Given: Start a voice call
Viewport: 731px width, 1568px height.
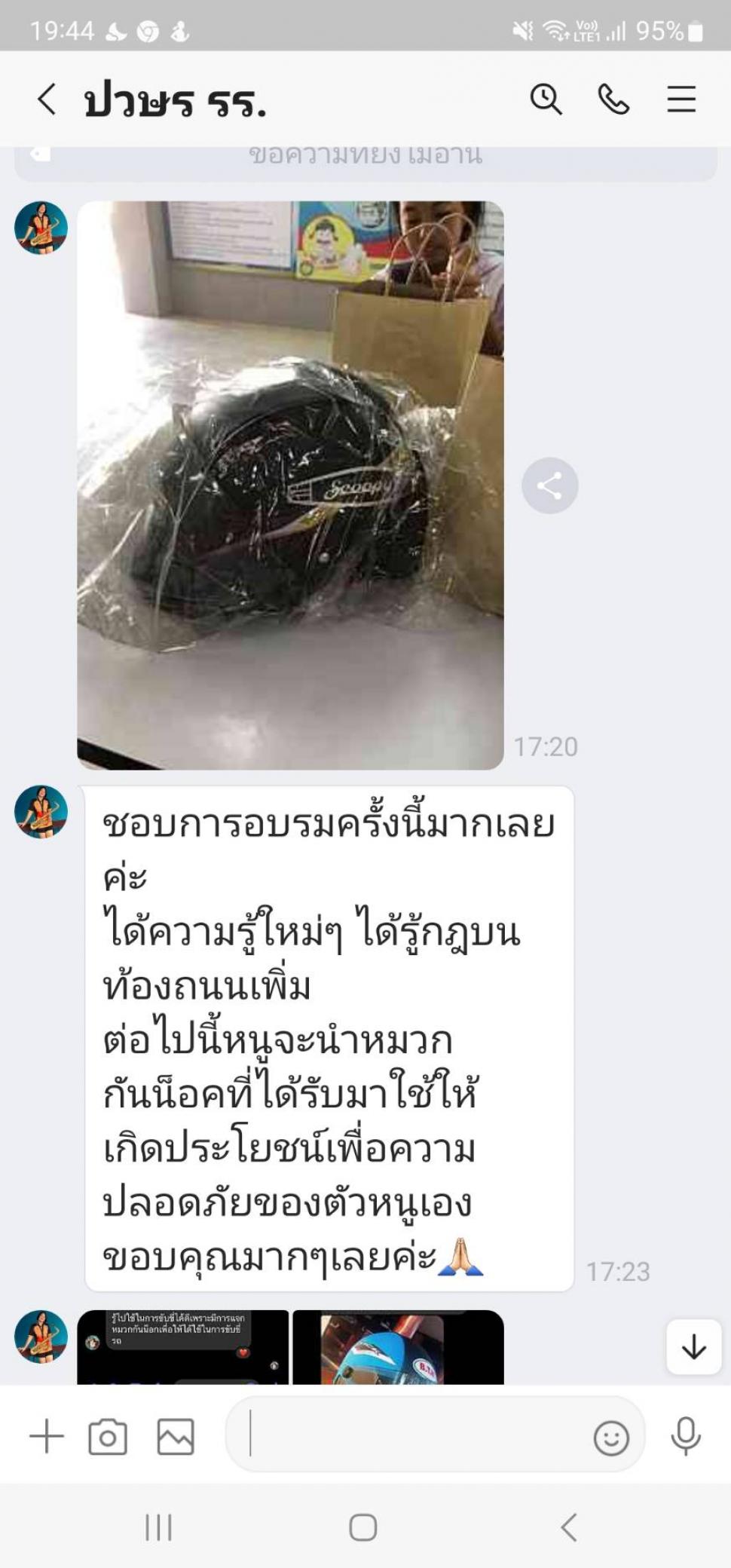Looking at the screenshot, I should pos(613,99).
